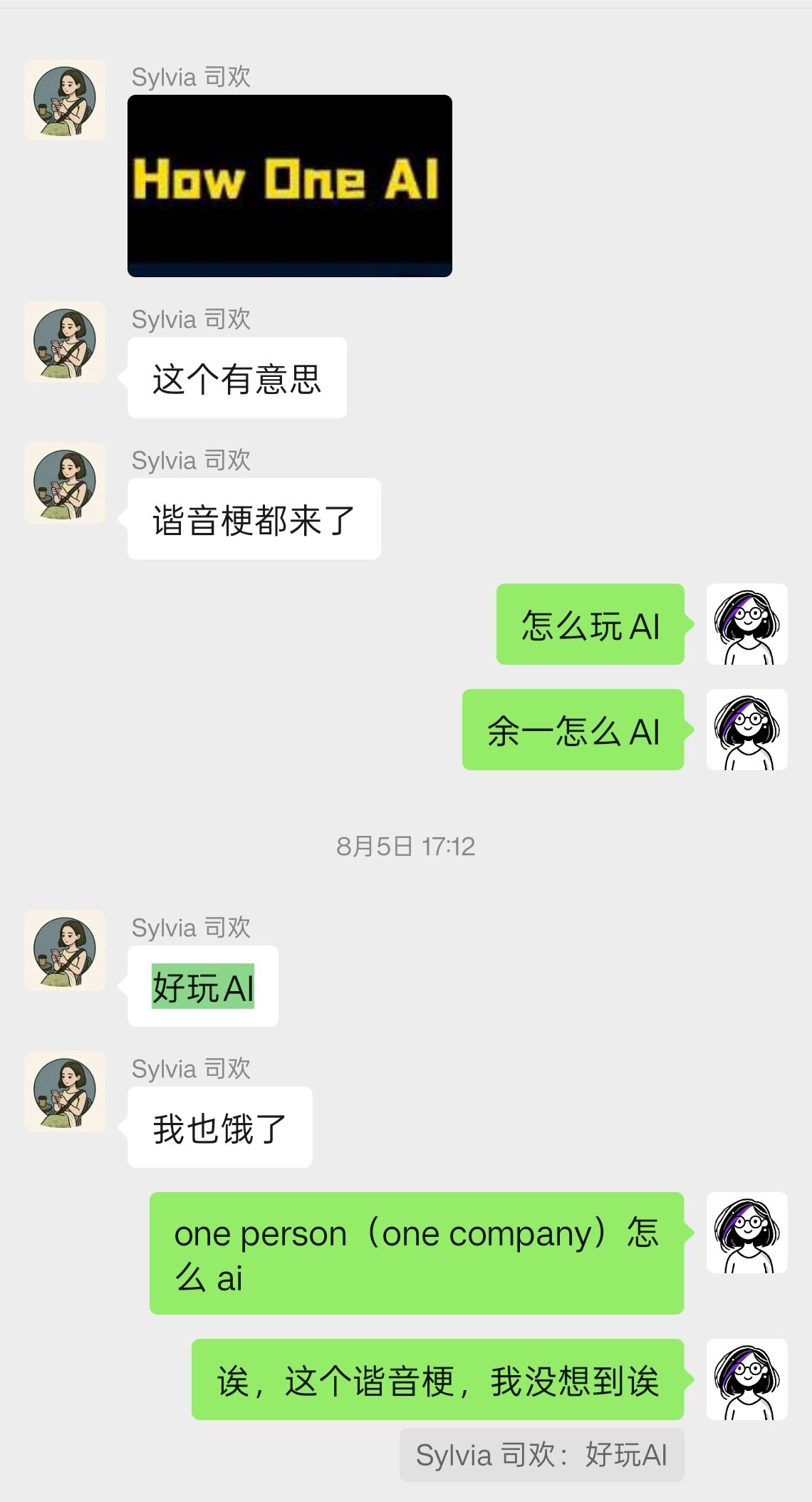Open Sylvia's profile from the 我也饿了 message avatar
The height and width of the screenshot is (1502, 812).
coord(65,1092)
